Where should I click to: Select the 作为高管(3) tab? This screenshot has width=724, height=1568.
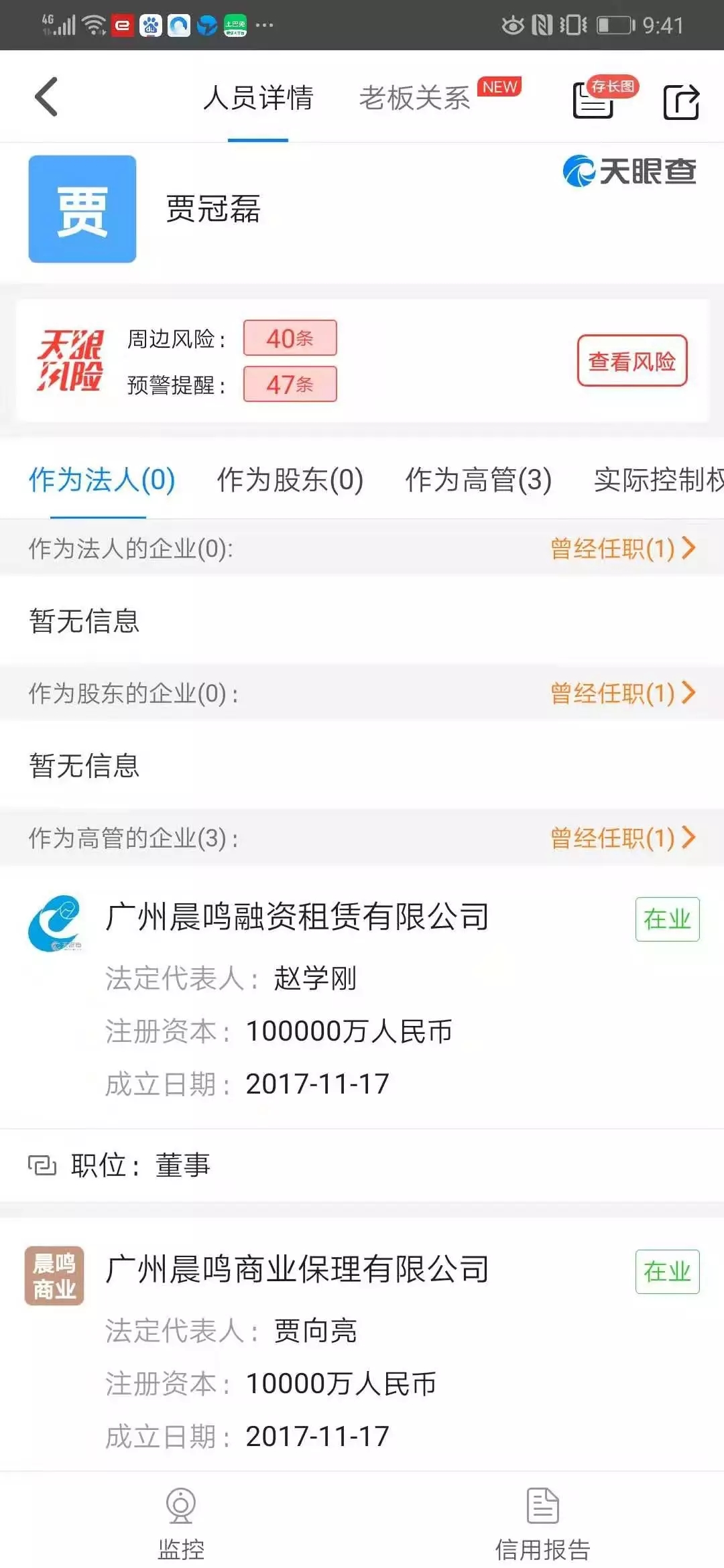pyautogui.click(x=478, y=480)
